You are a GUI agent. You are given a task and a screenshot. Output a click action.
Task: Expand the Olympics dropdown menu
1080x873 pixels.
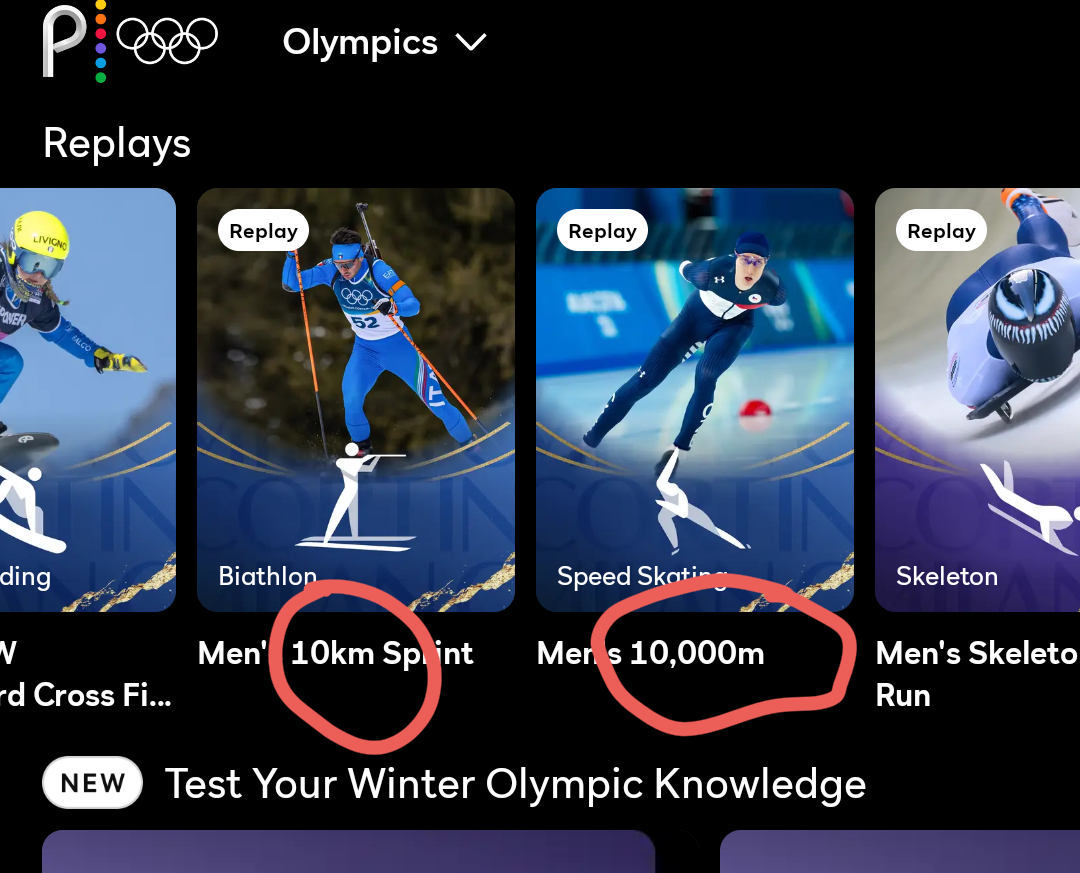(x=384, y=43)
